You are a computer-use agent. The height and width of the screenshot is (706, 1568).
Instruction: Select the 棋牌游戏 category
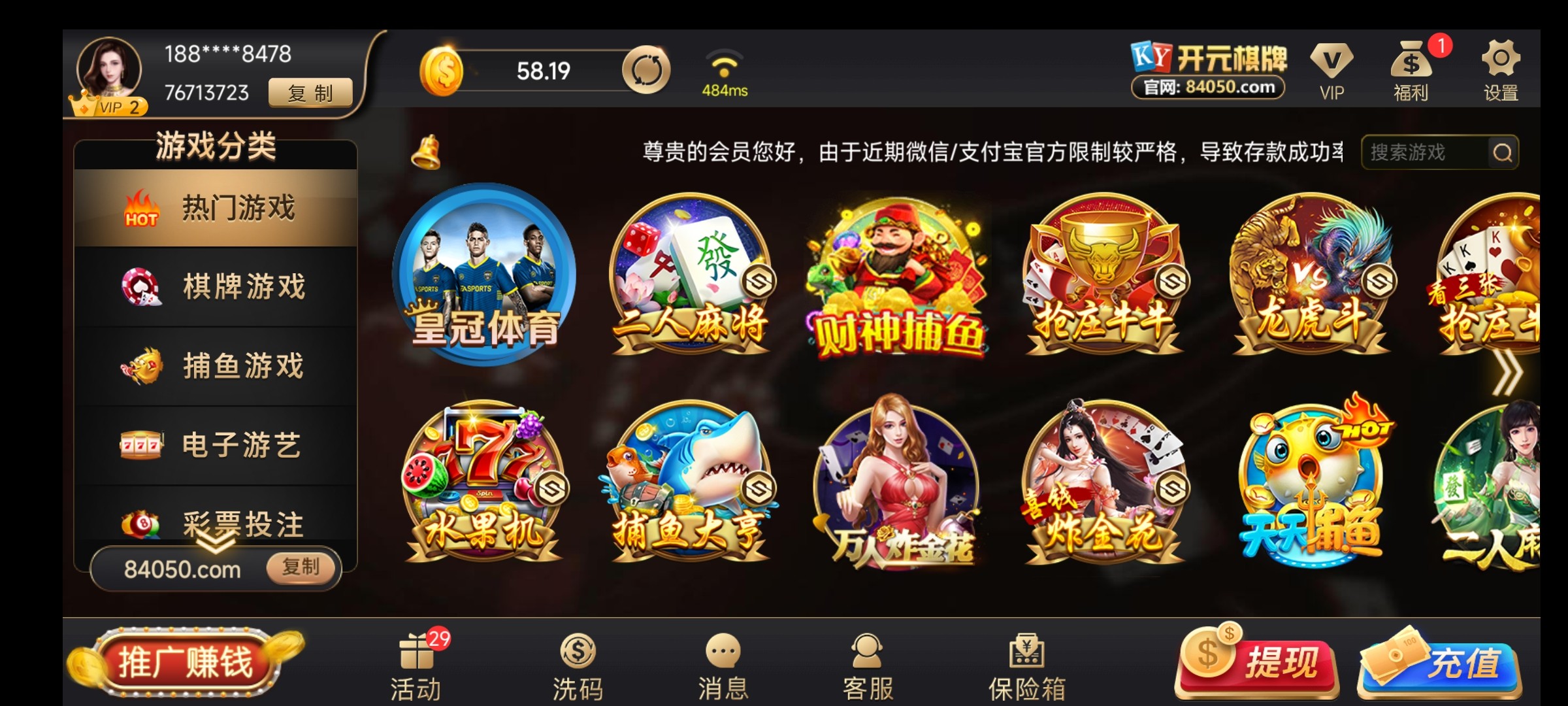[x=216, y=287]
